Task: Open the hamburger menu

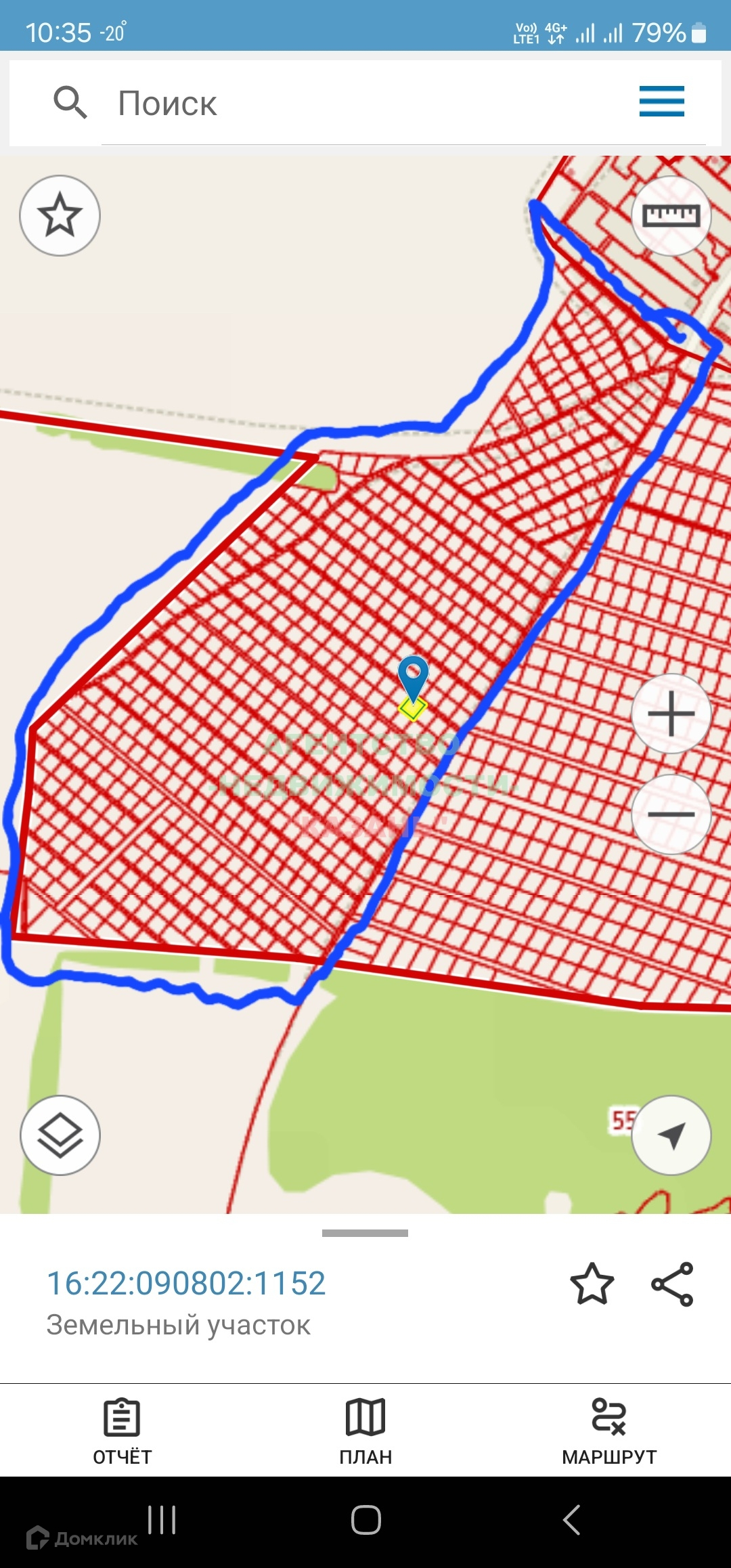Action: [x=661, y=102]
